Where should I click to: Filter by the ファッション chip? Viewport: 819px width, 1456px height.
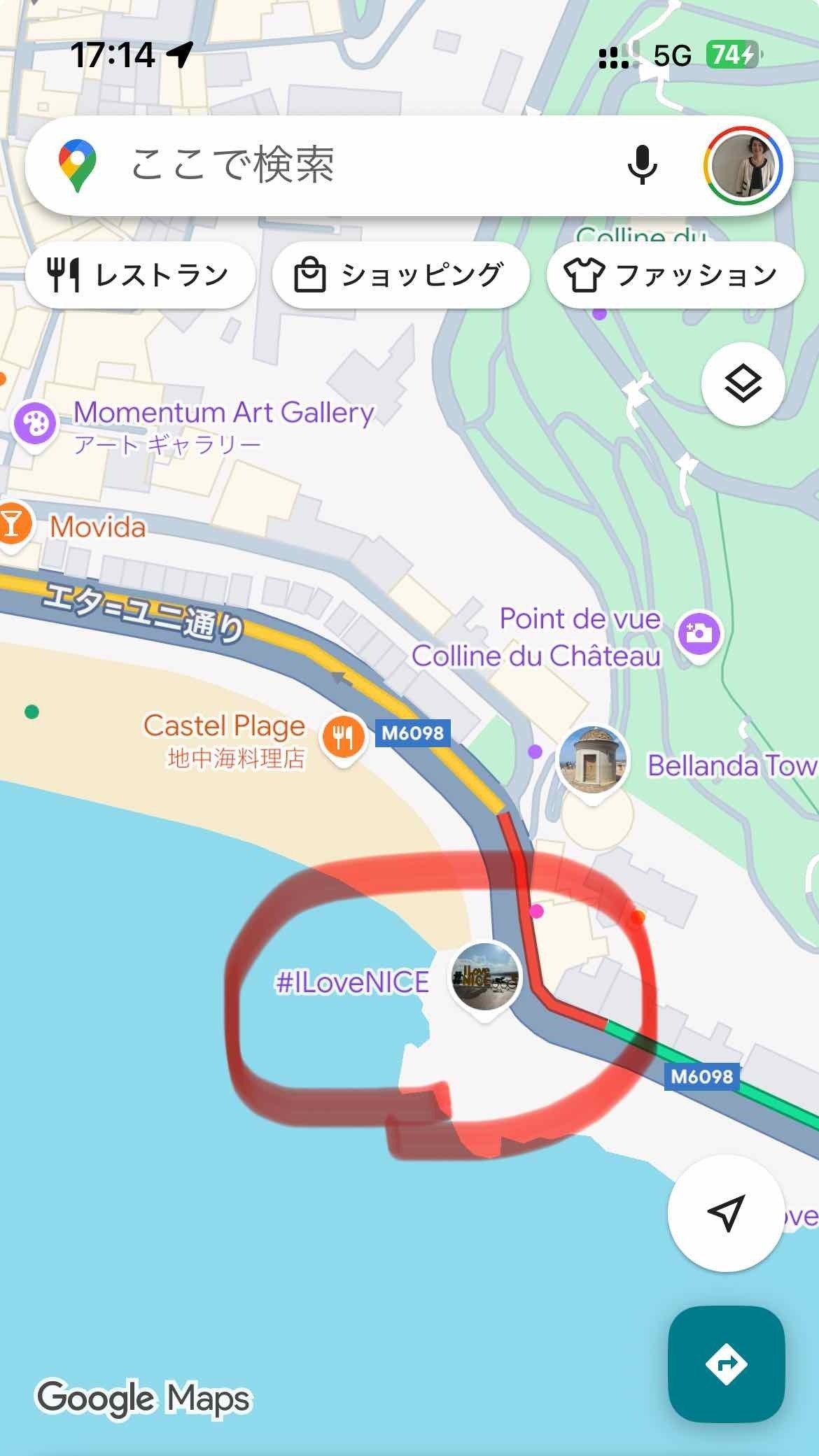point(674,275)
